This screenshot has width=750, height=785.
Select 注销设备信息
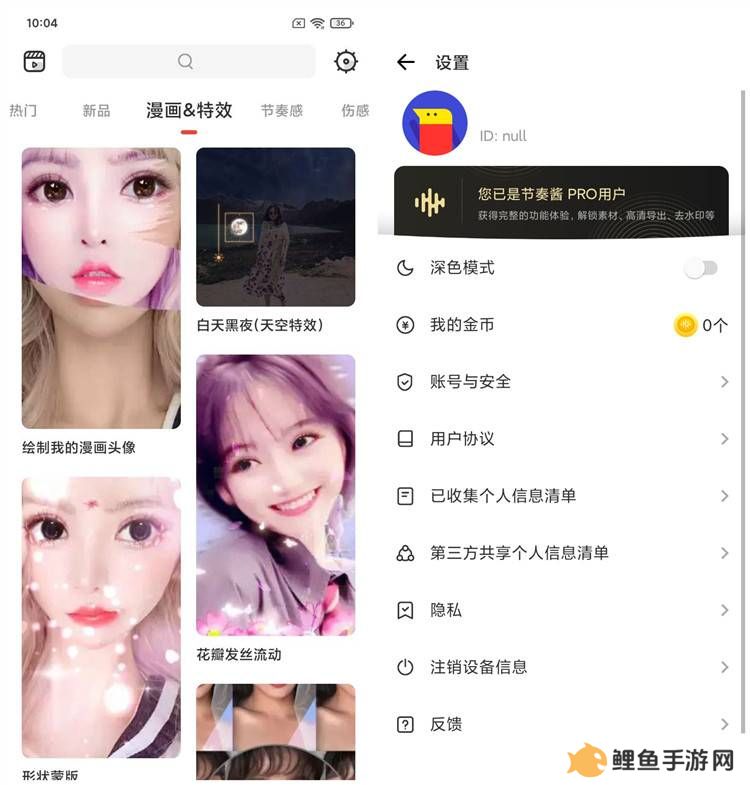561,667
